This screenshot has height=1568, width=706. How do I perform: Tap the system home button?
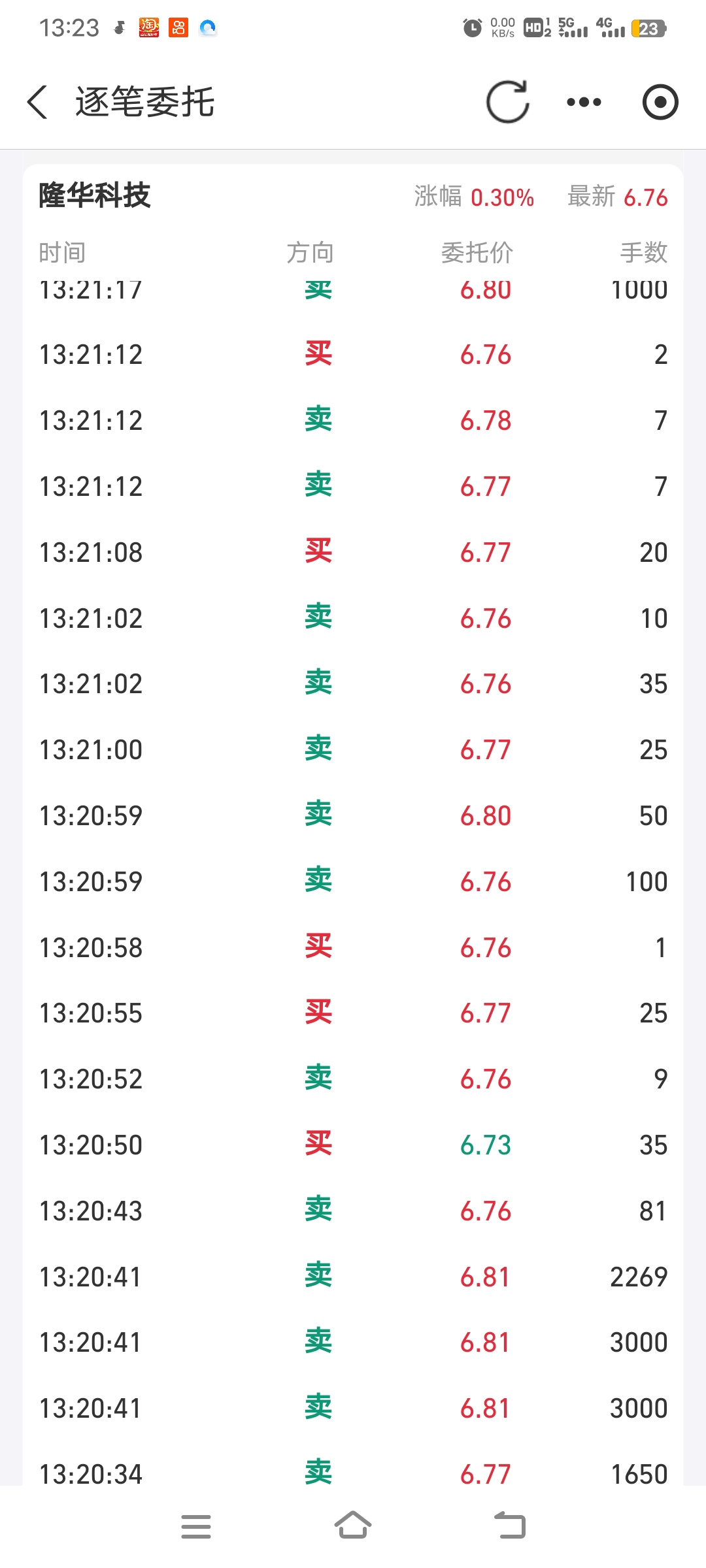[353, 1526]
